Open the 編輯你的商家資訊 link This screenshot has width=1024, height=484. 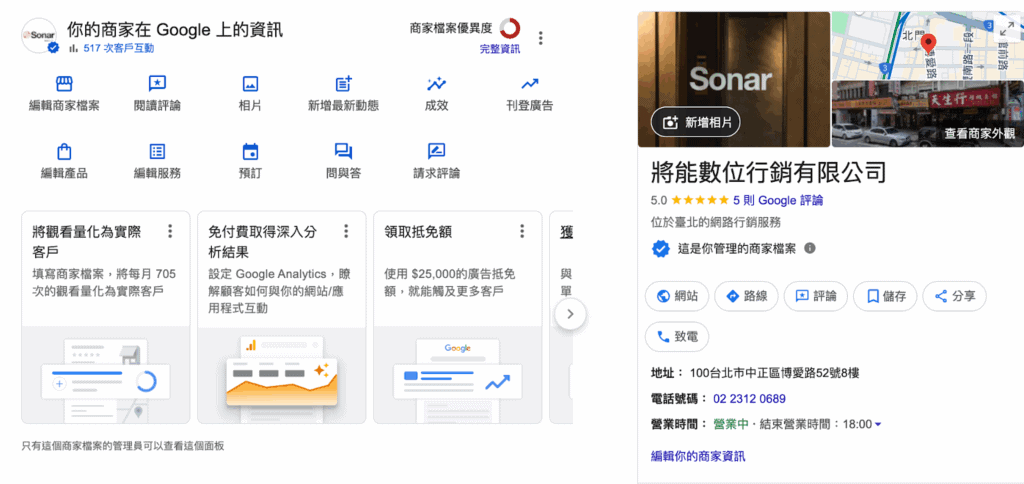(x=697, y=456)
